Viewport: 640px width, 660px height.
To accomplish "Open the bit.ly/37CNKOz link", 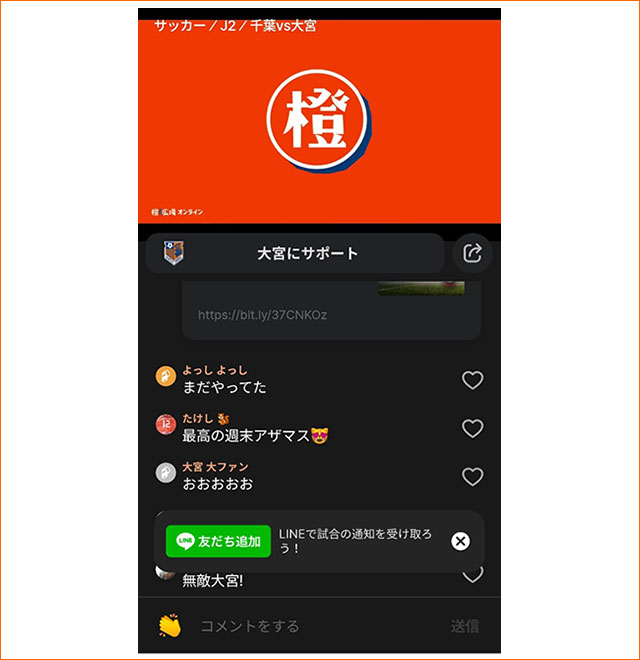I will (262, 315).
